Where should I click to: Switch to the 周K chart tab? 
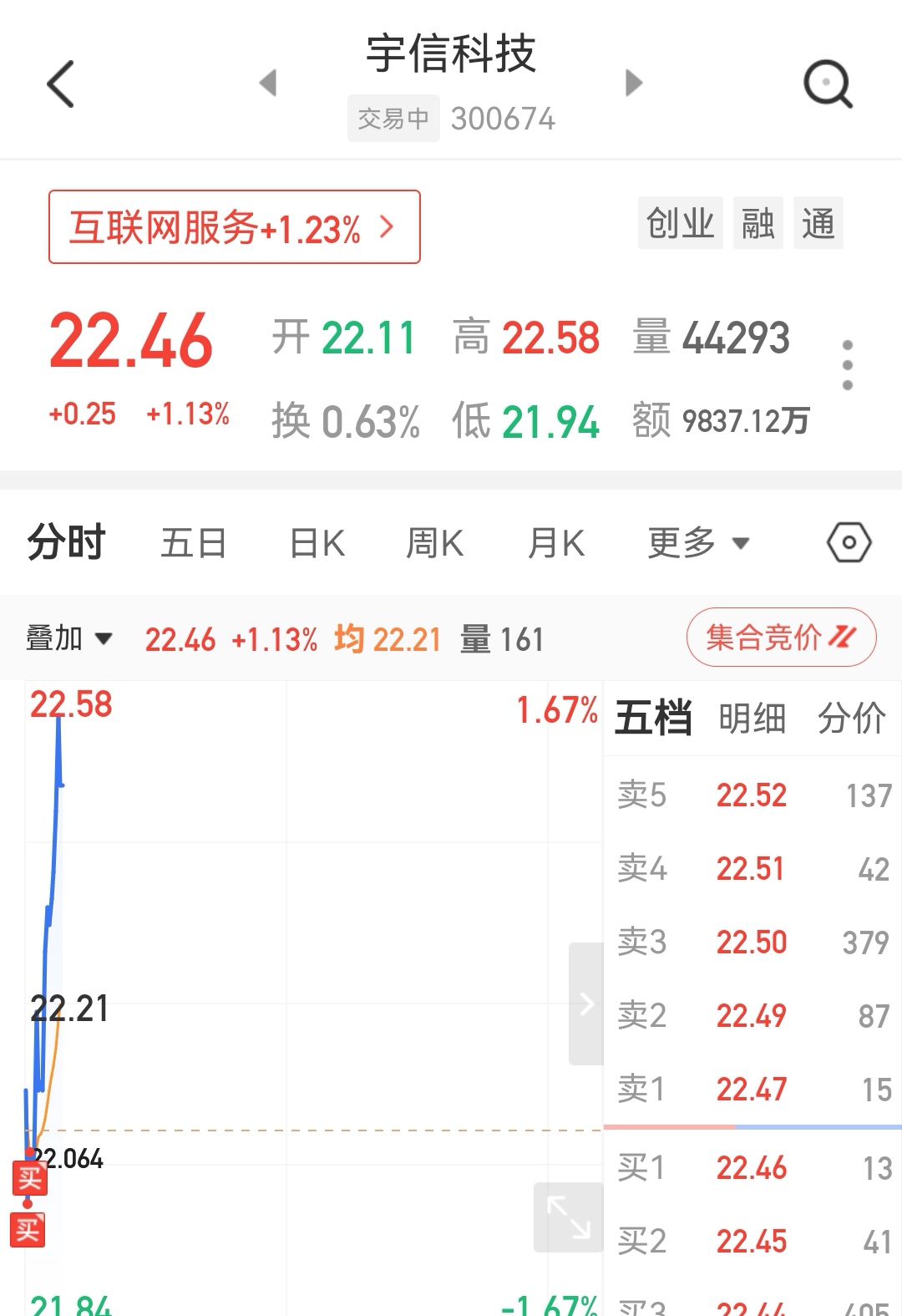[x=434, y=543]
